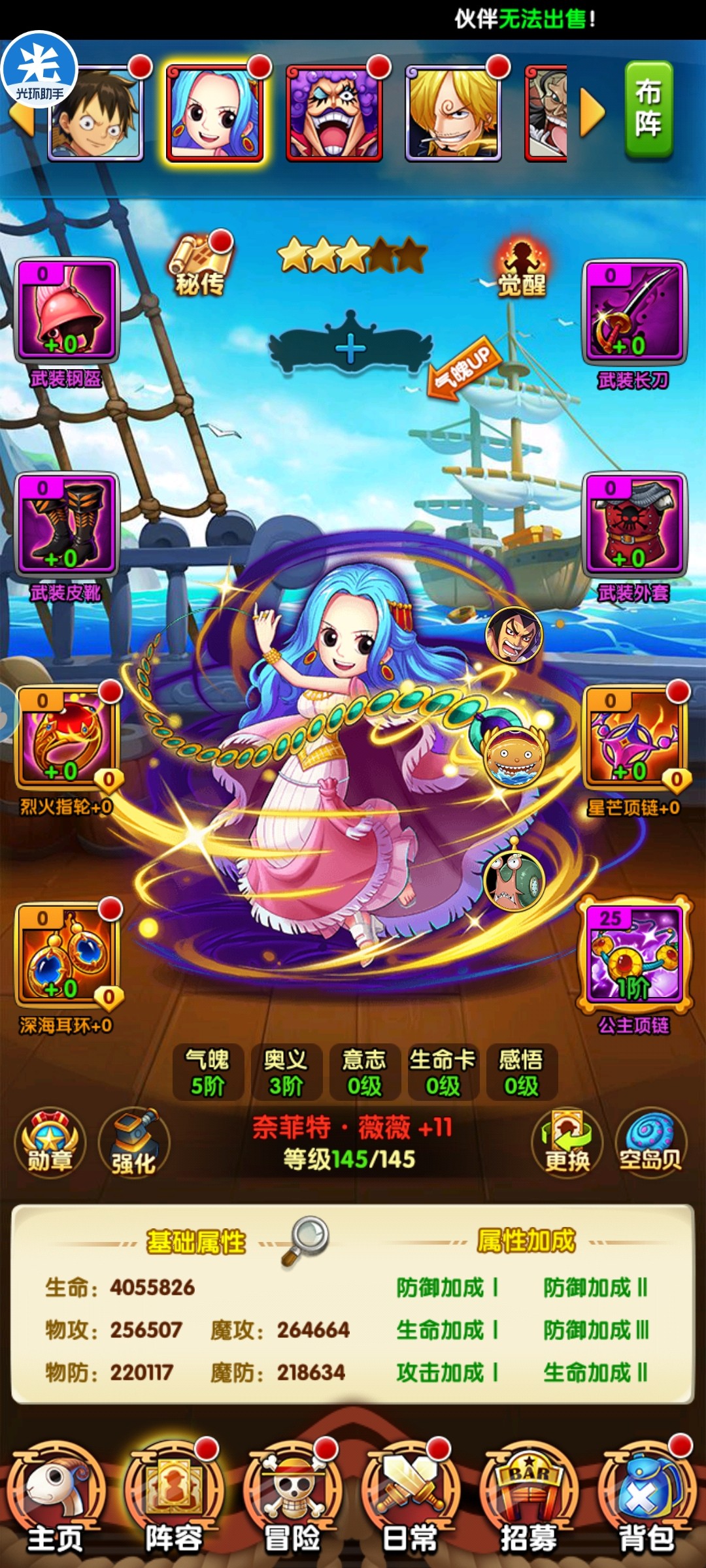Viewport: 706px width, 1568px height.
Task: Tap the 勋章 medal button
Action: click(x=50, y=1144)
